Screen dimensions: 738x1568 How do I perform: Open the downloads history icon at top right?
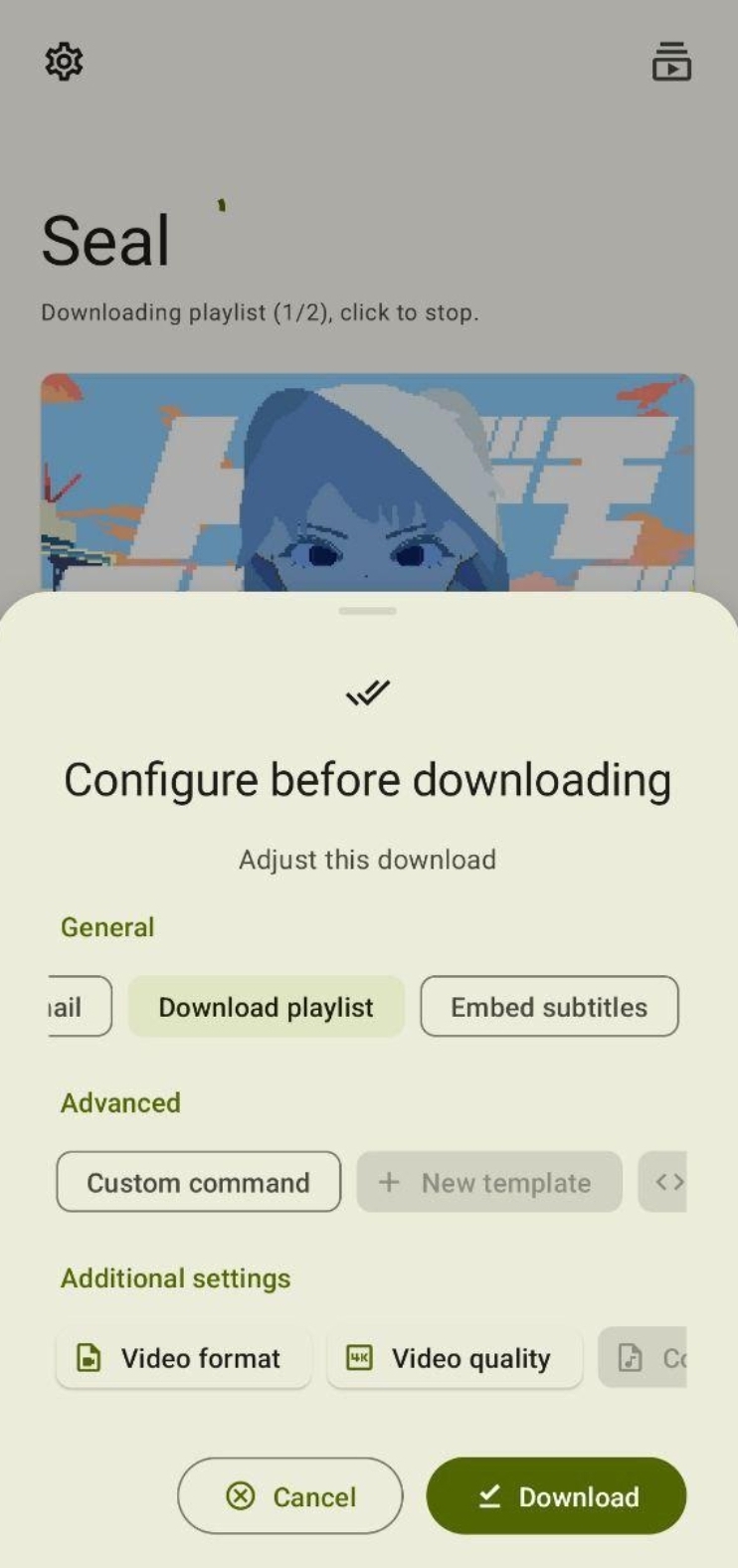click(671, 63)
